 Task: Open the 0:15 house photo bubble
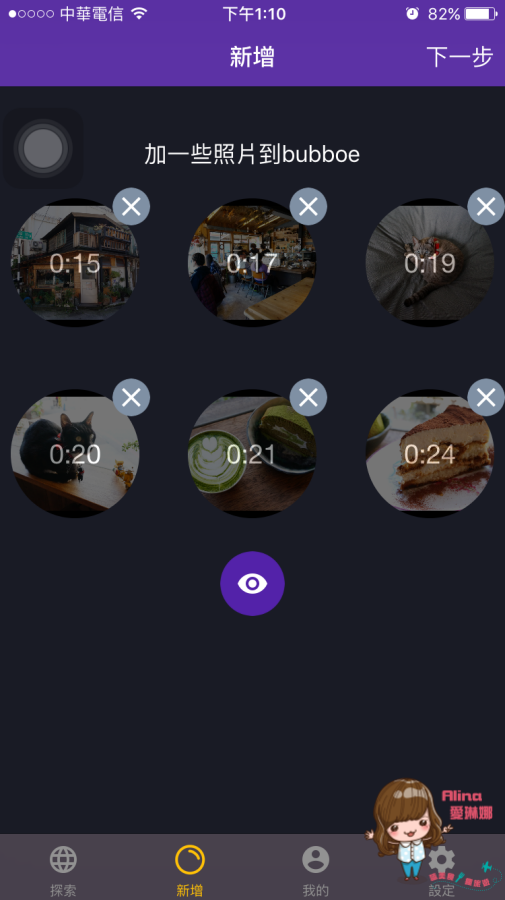pos(75,263)
